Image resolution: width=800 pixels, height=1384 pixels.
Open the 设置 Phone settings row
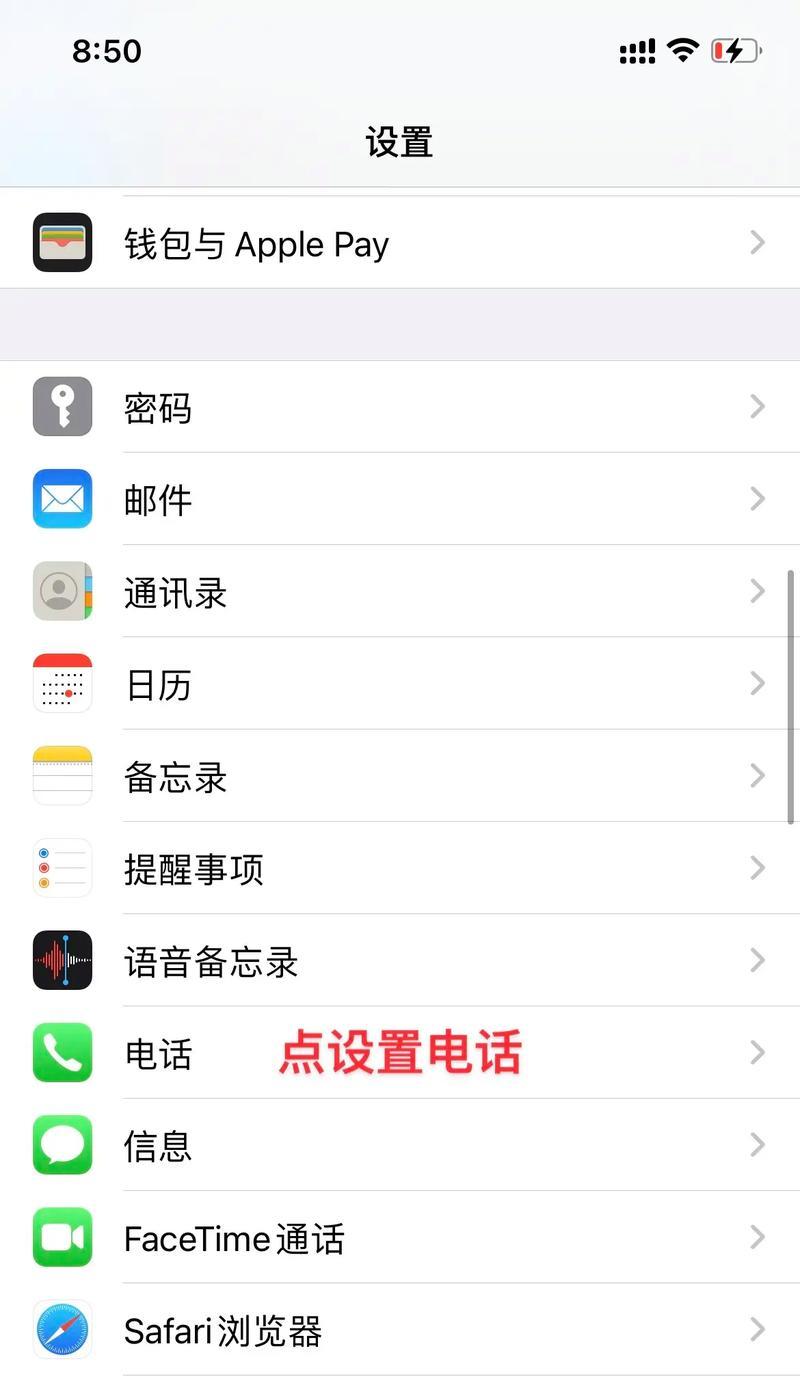click(x=400, y=1052)
